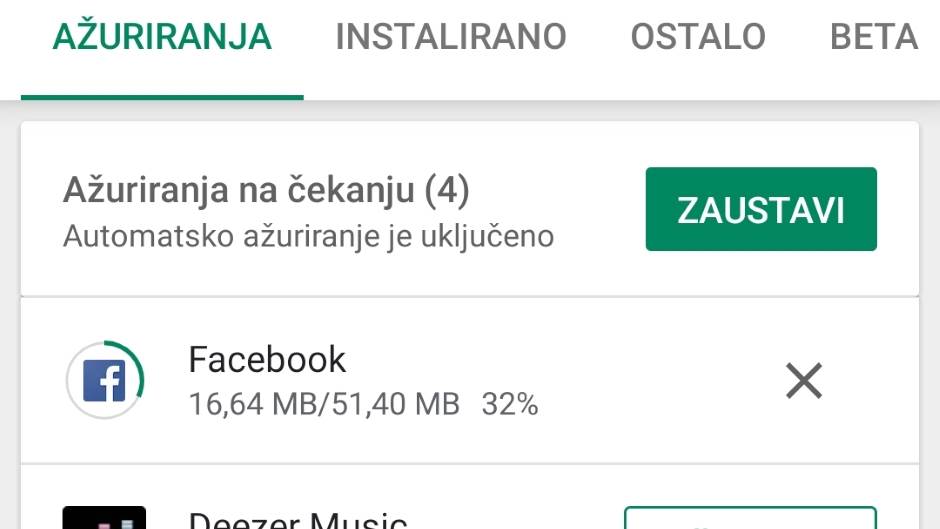Screen dimensions: 940x529
Task: Open the Ostalo tab
Action: pos(697,38)
